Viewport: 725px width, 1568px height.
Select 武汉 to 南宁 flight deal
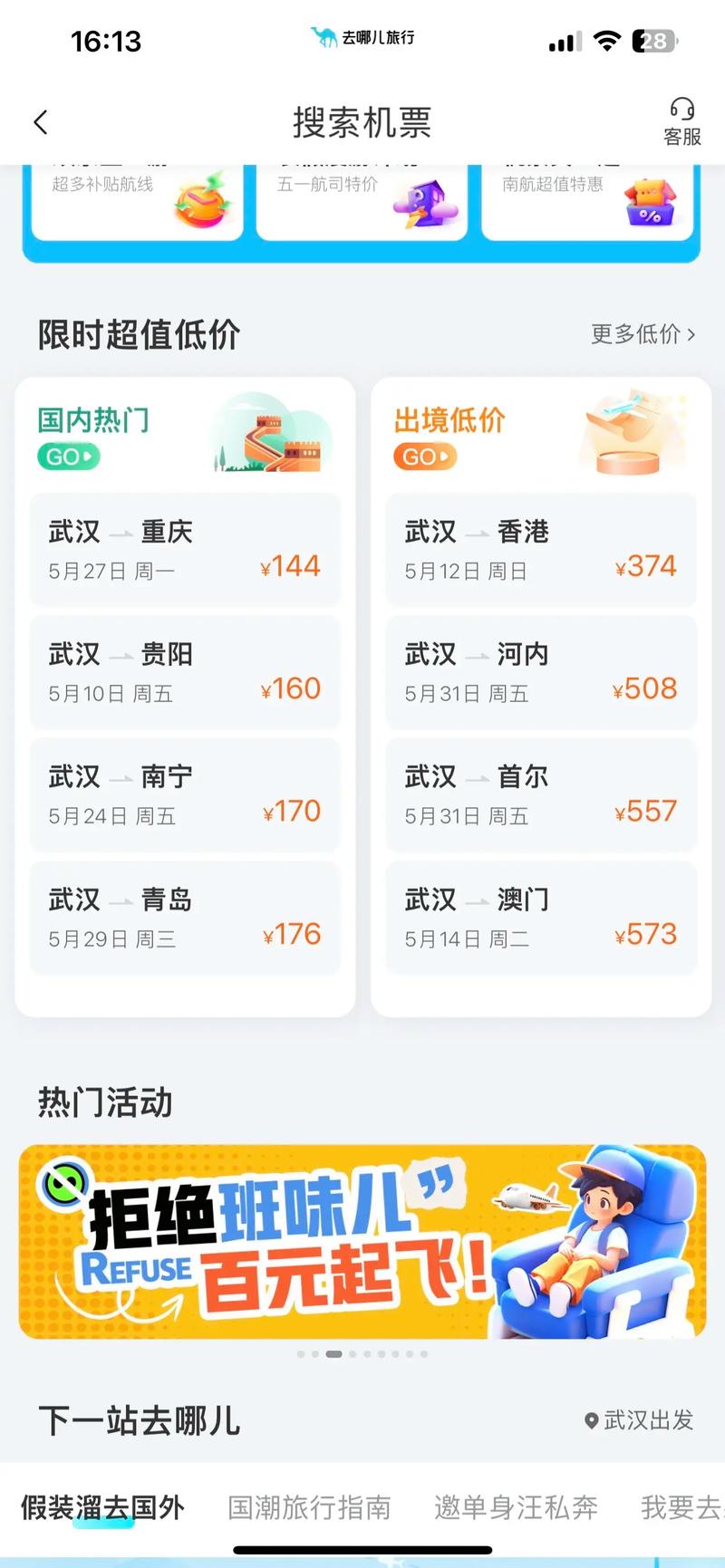click(x=185, y=795)
